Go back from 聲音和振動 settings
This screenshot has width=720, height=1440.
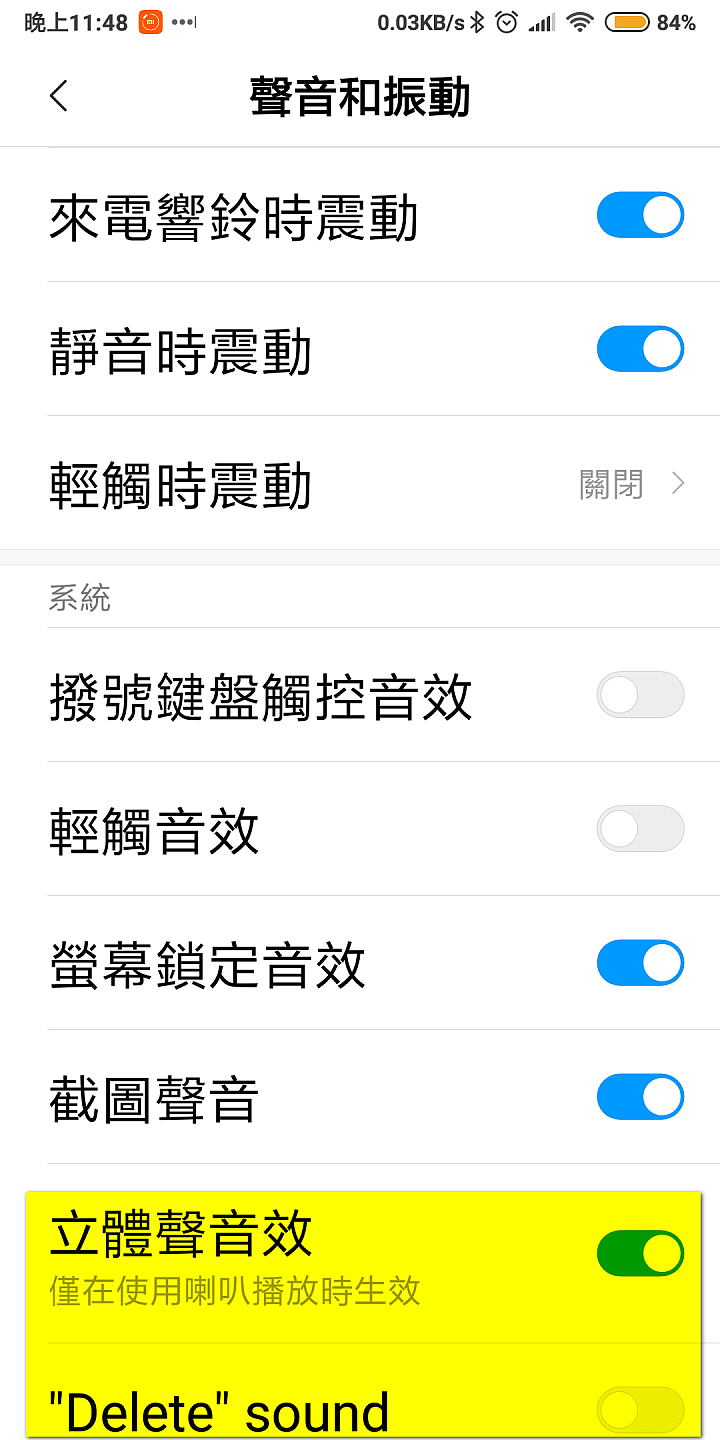click(x=59, y=97)
